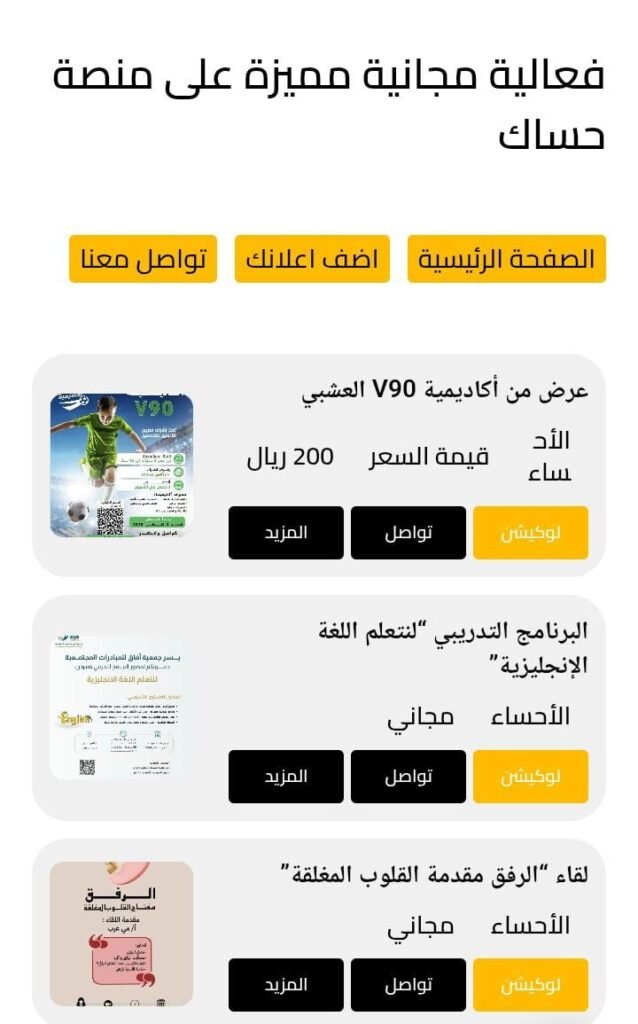
Task: Tap تواصل on English learning program card
Action: (x=408, y=776)
